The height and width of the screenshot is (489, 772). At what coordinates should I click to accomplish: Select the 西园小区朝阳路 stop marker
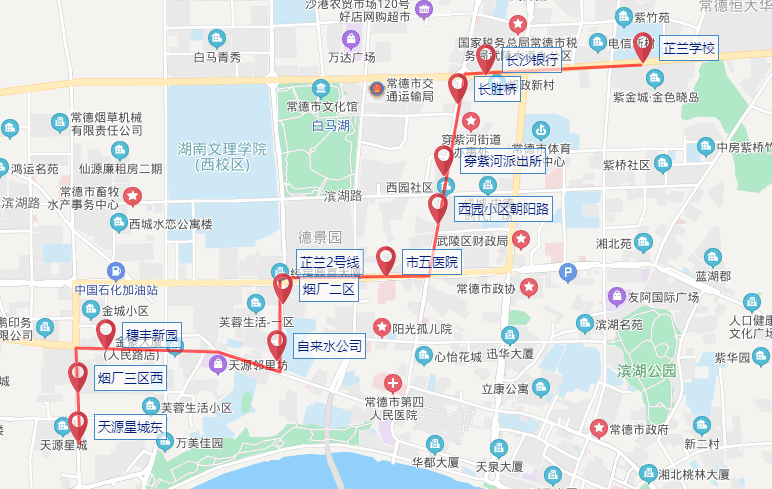pos(438,206)
